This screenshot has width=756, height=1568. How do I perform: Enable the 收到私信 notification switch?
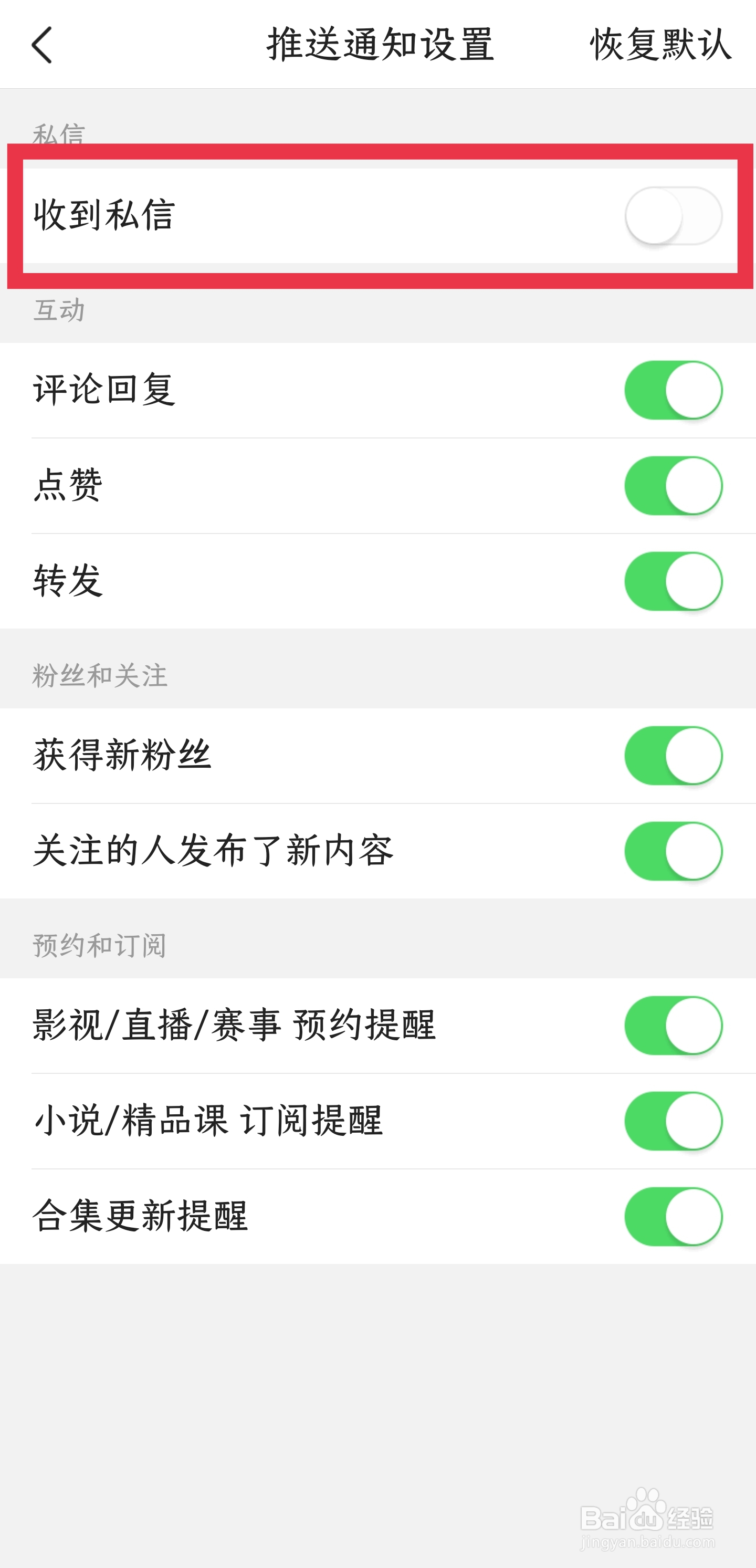pos(673,215)
